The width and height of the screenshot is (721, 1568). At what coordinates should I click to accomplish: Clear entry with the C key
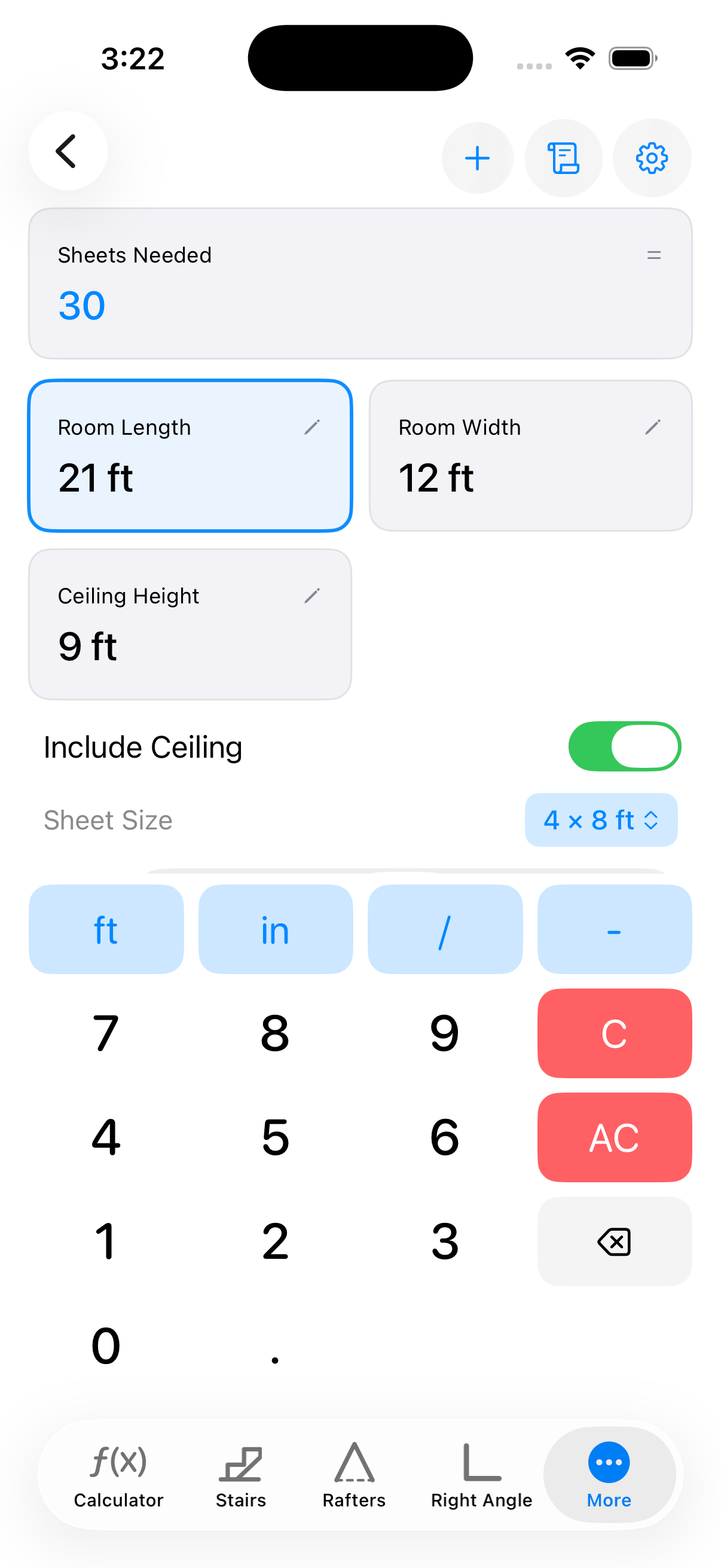[x=614, y=1033]
